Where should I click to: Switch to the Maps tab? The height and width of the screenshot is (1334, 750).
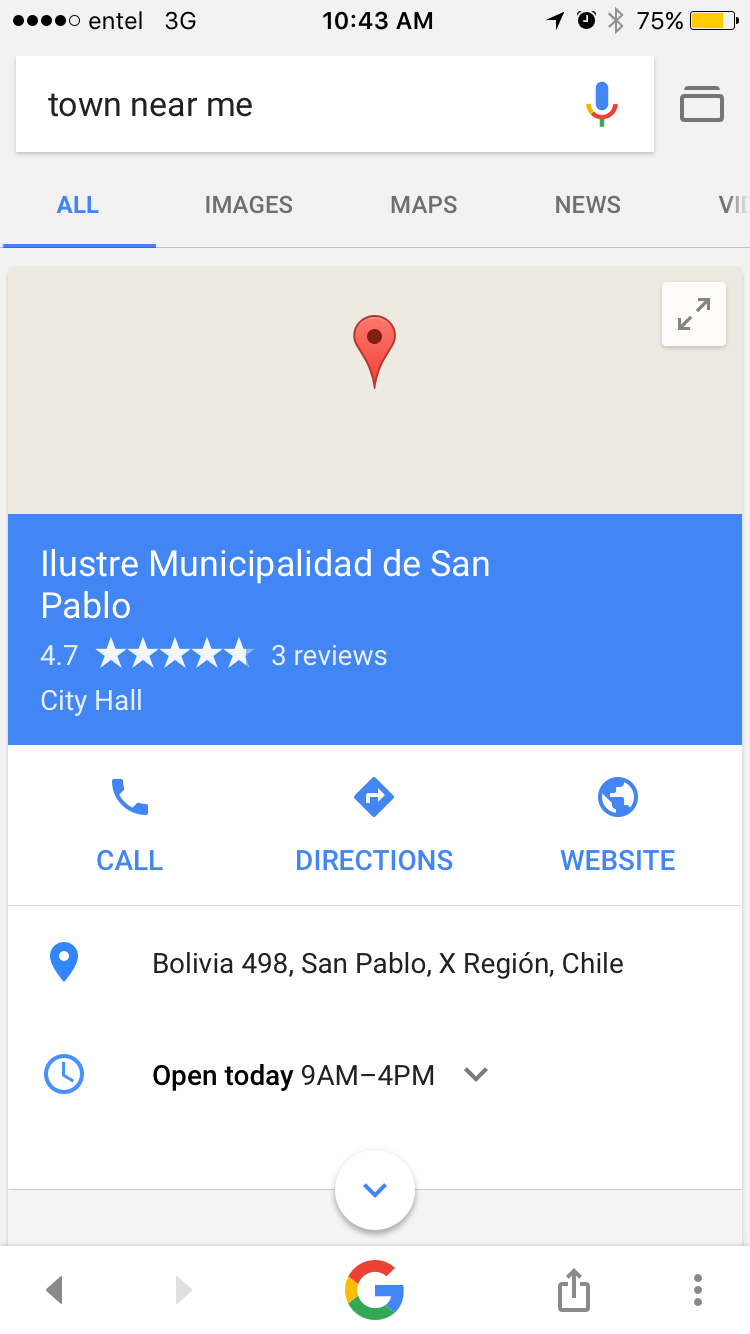[424, 205]
